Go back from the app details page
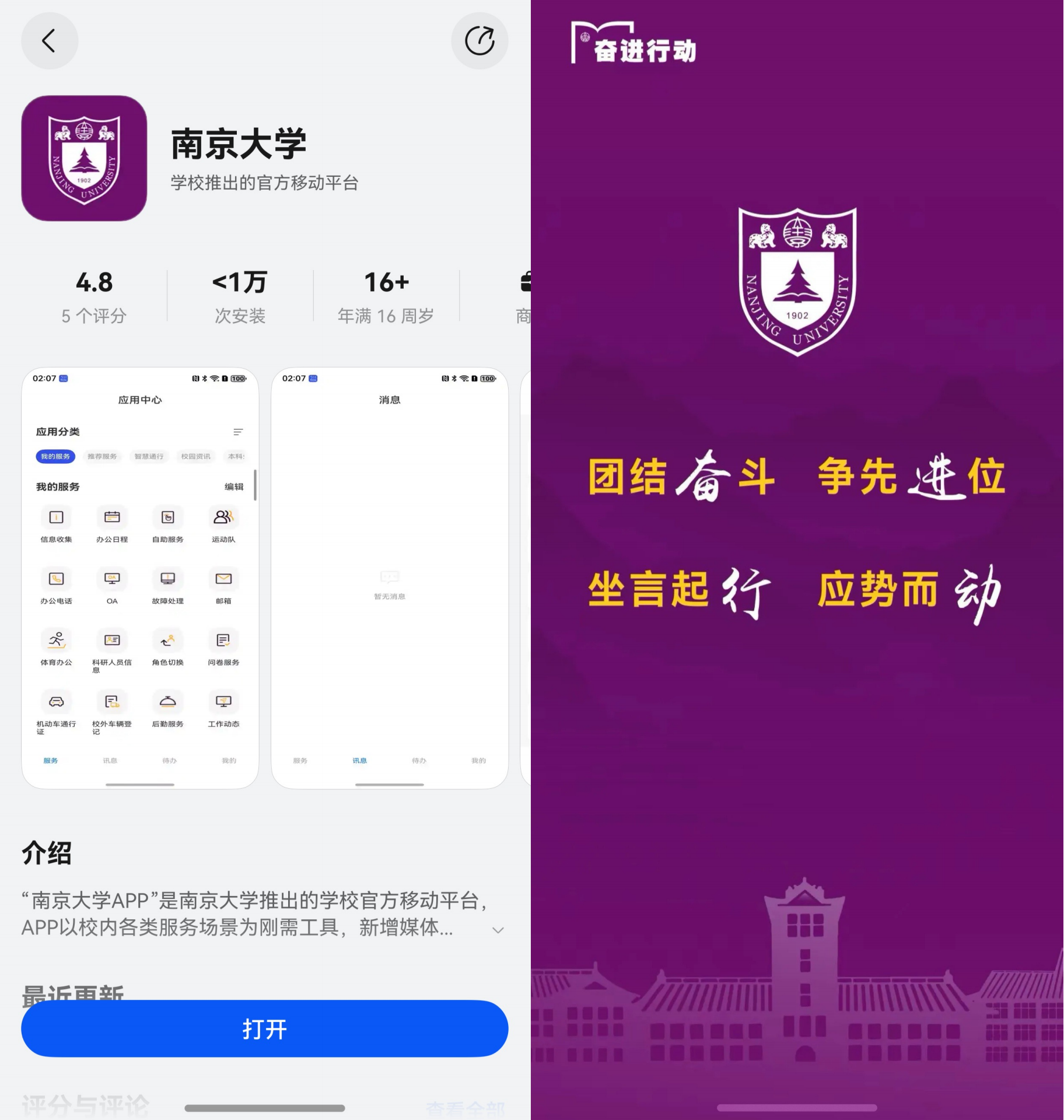Viewport: 1064px width, 1120px height. (49, 41)
